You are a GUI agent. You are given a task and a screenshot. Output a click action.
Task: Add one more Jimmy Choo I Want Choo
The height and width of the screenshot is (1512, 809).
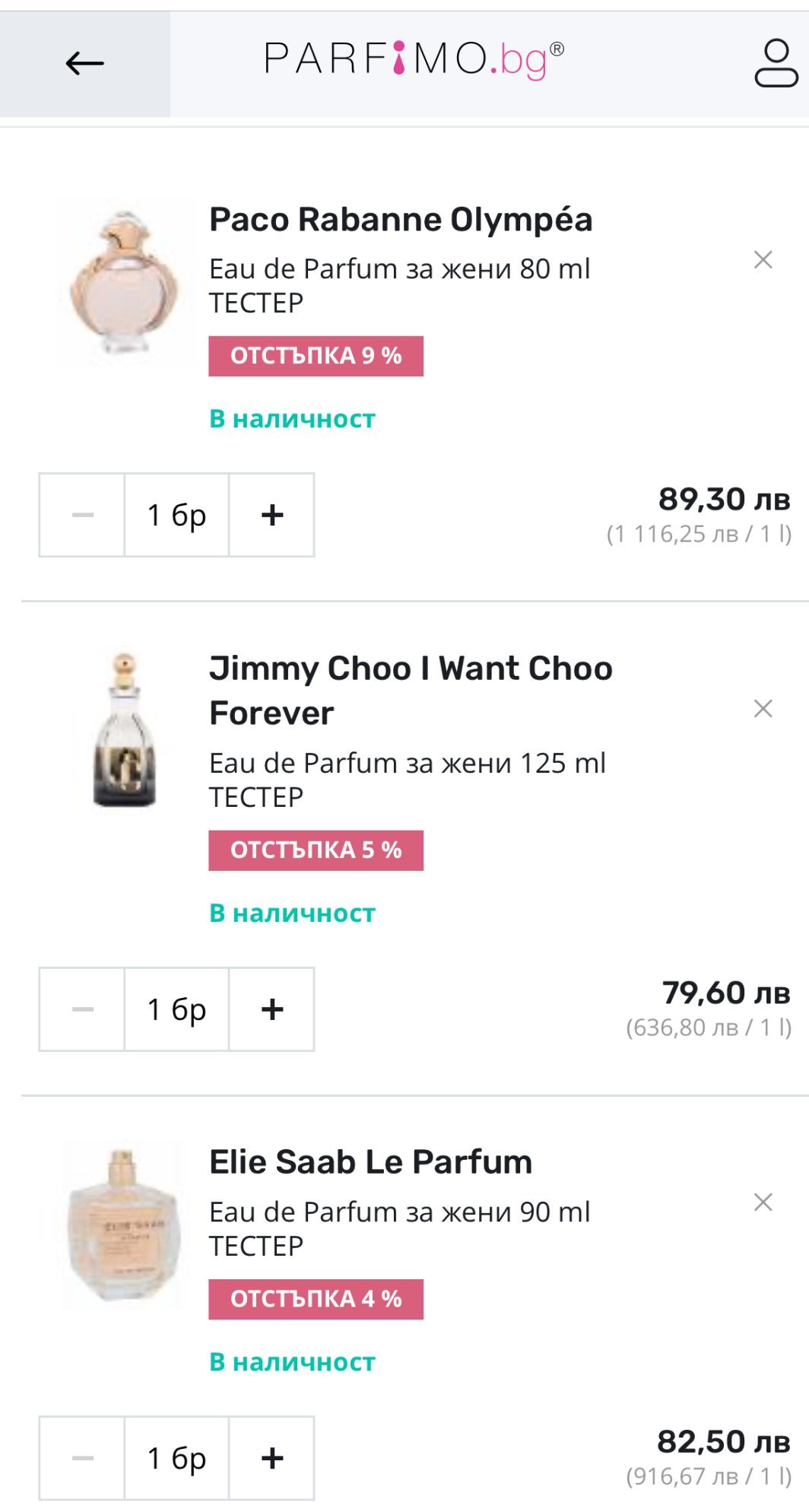(x=271, y=1009)
